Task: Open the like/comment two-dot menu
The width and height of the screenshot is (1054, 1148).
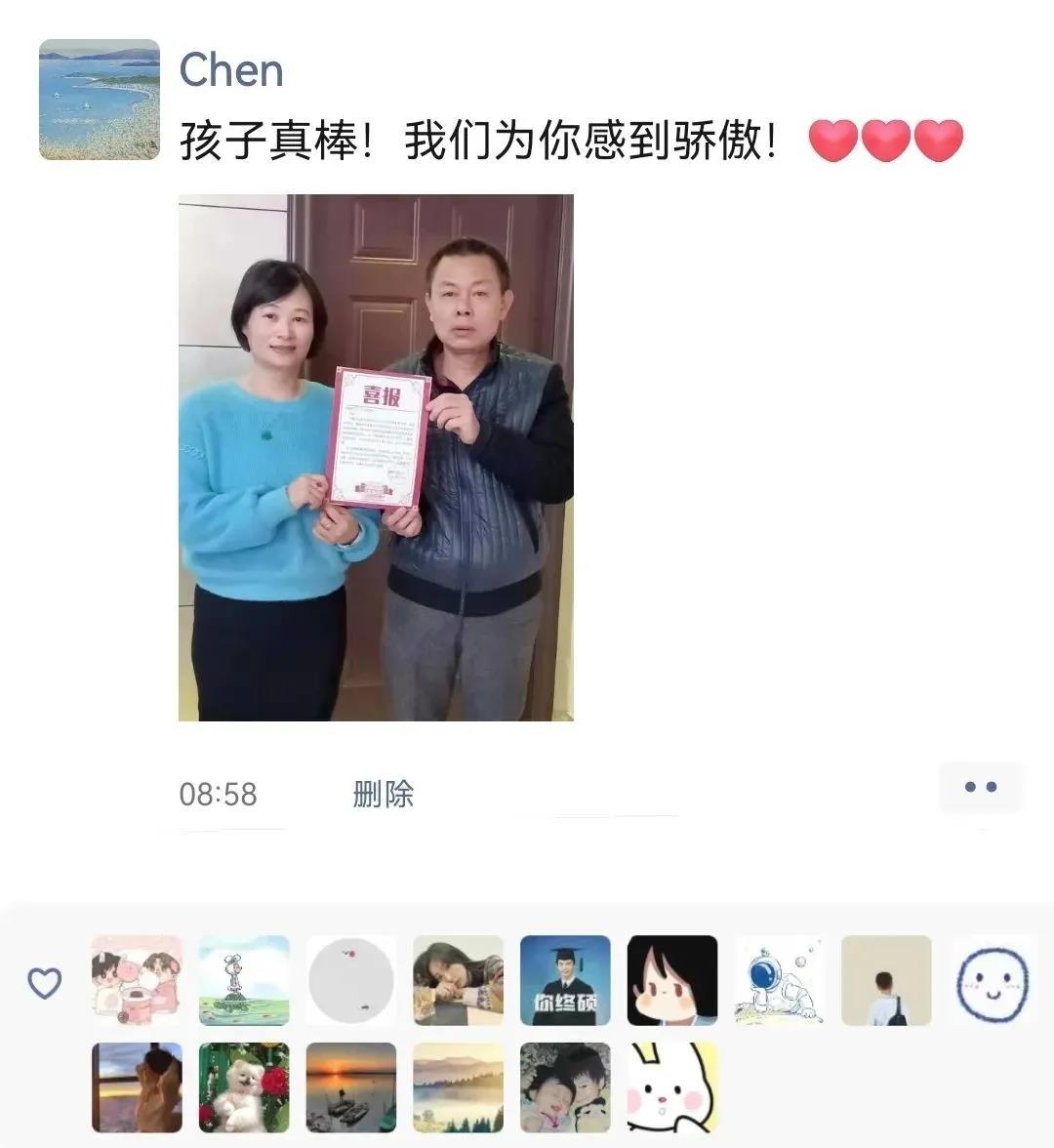Action: (x=980, y=787)
